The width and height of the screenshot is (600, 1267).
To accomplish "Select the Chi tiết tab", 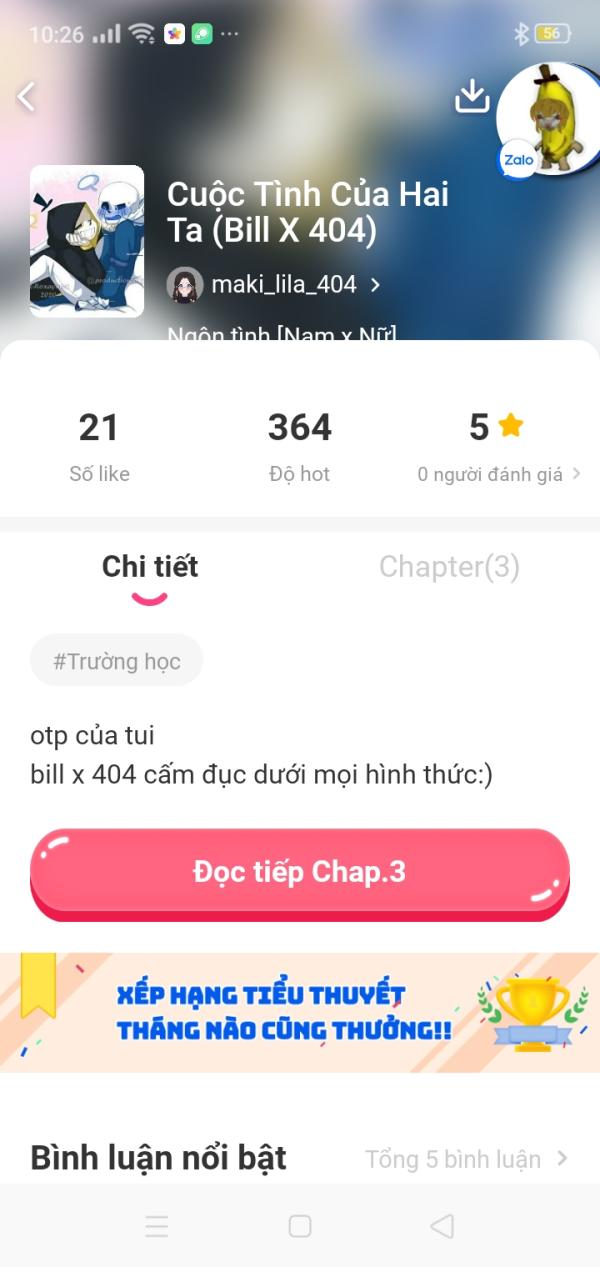I will click(150, 567).
